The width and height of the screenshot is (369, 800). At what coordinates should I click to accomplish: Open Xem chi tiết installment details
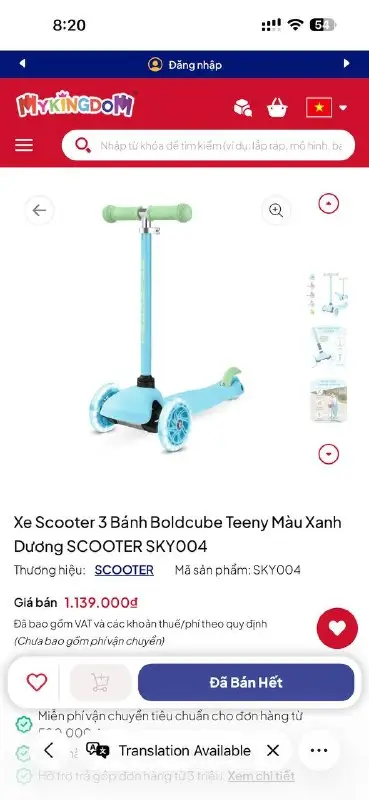point(261,776)
